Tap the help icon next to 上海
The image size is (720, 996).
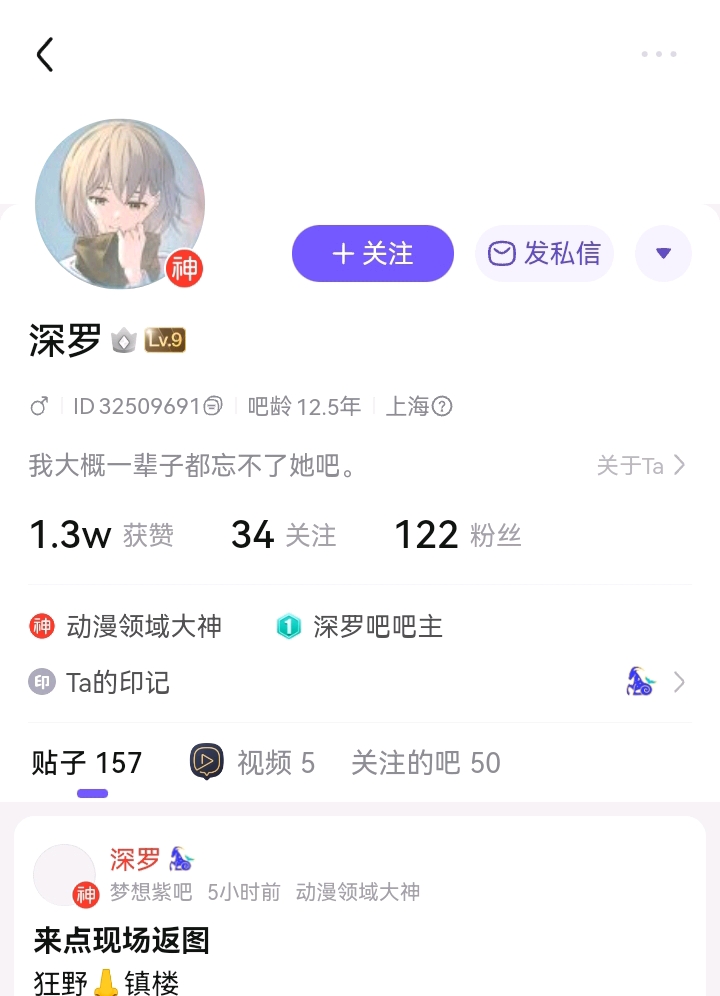point(442,406)
